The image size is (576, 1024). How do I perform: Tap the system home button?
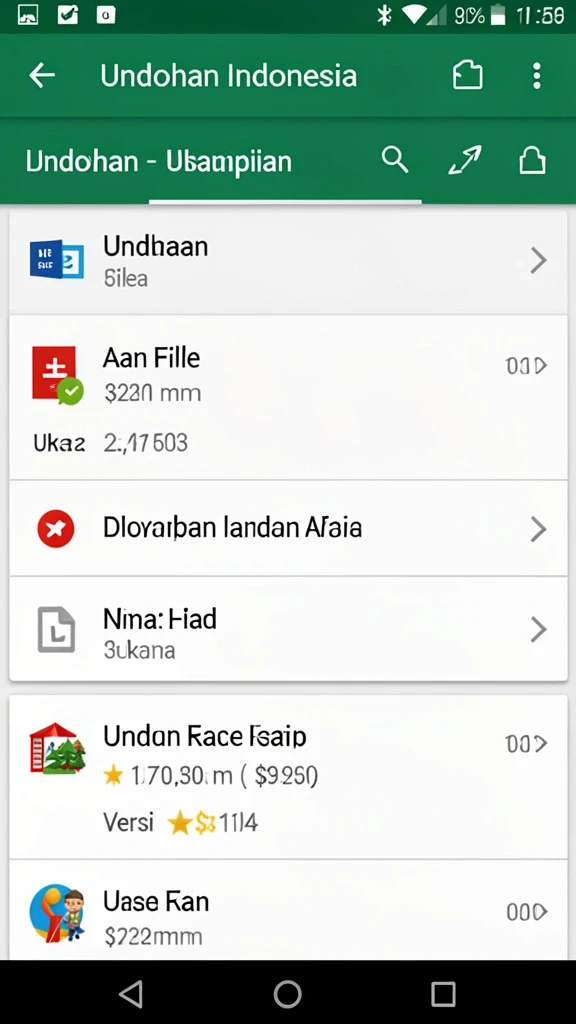coord(287,994)
